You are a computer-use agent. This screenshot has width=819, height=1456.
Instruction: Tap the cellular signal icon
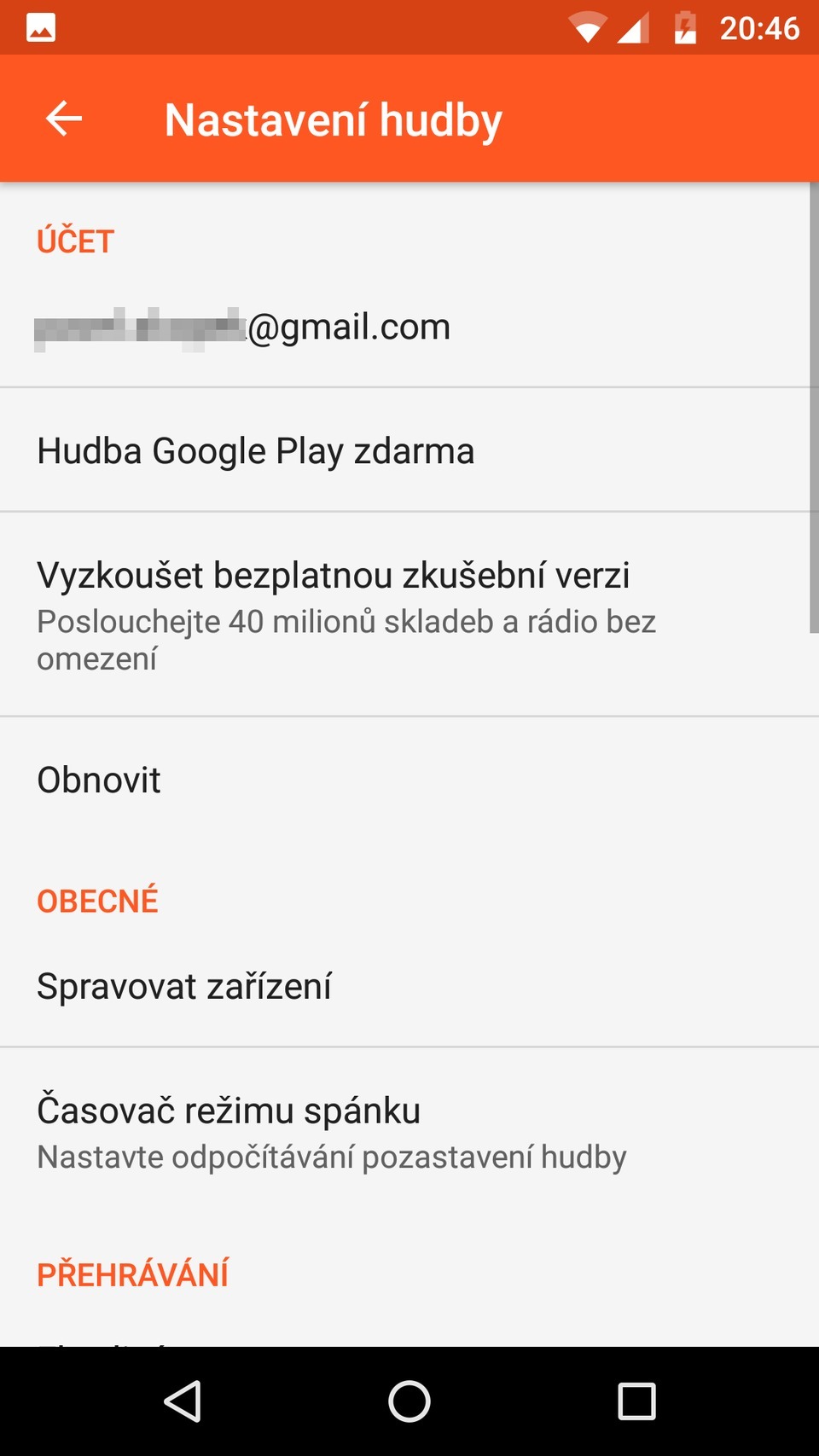pos(633,26)
